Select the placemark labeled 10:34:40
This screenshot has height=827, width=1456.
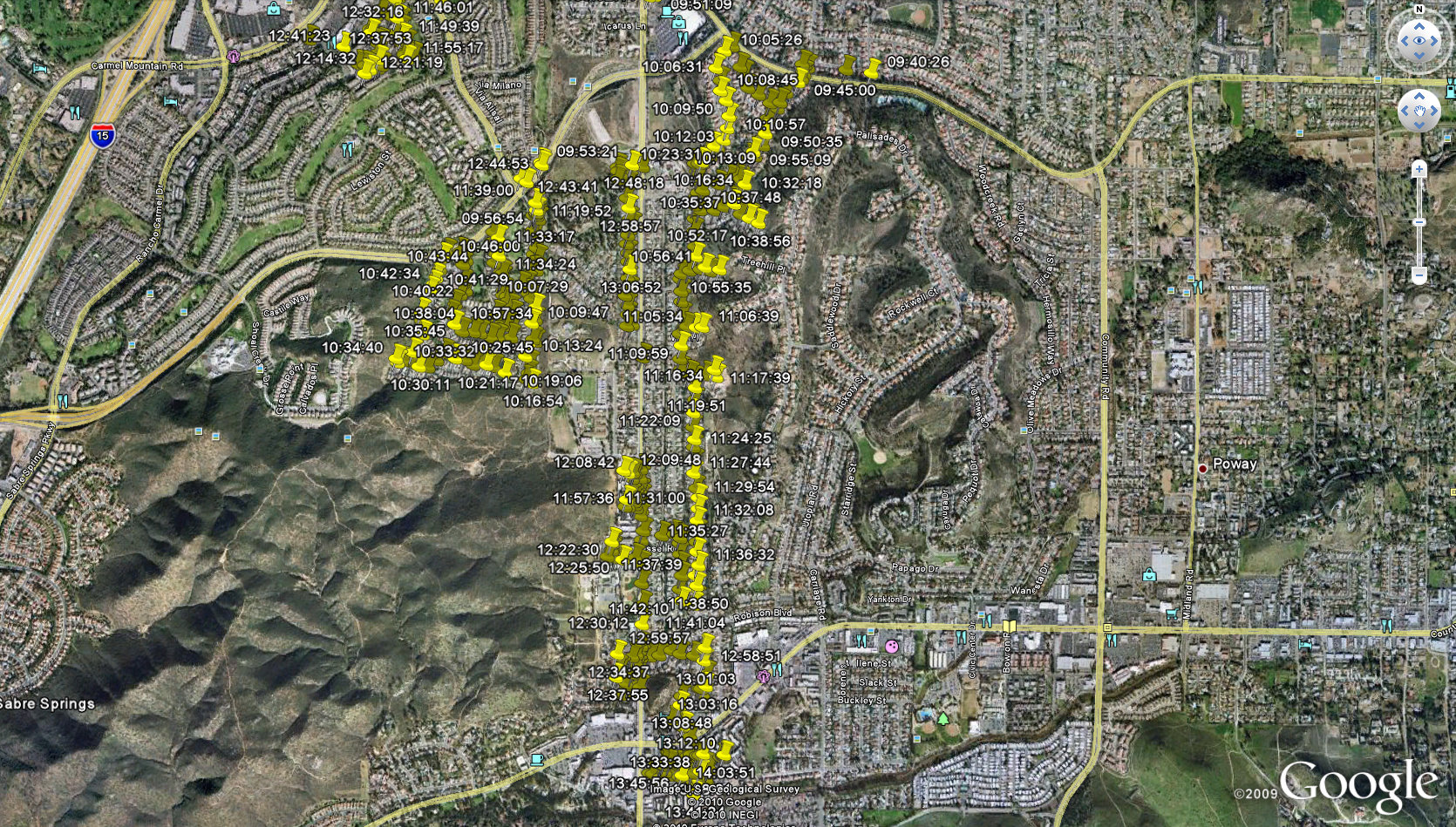point(399,354)
